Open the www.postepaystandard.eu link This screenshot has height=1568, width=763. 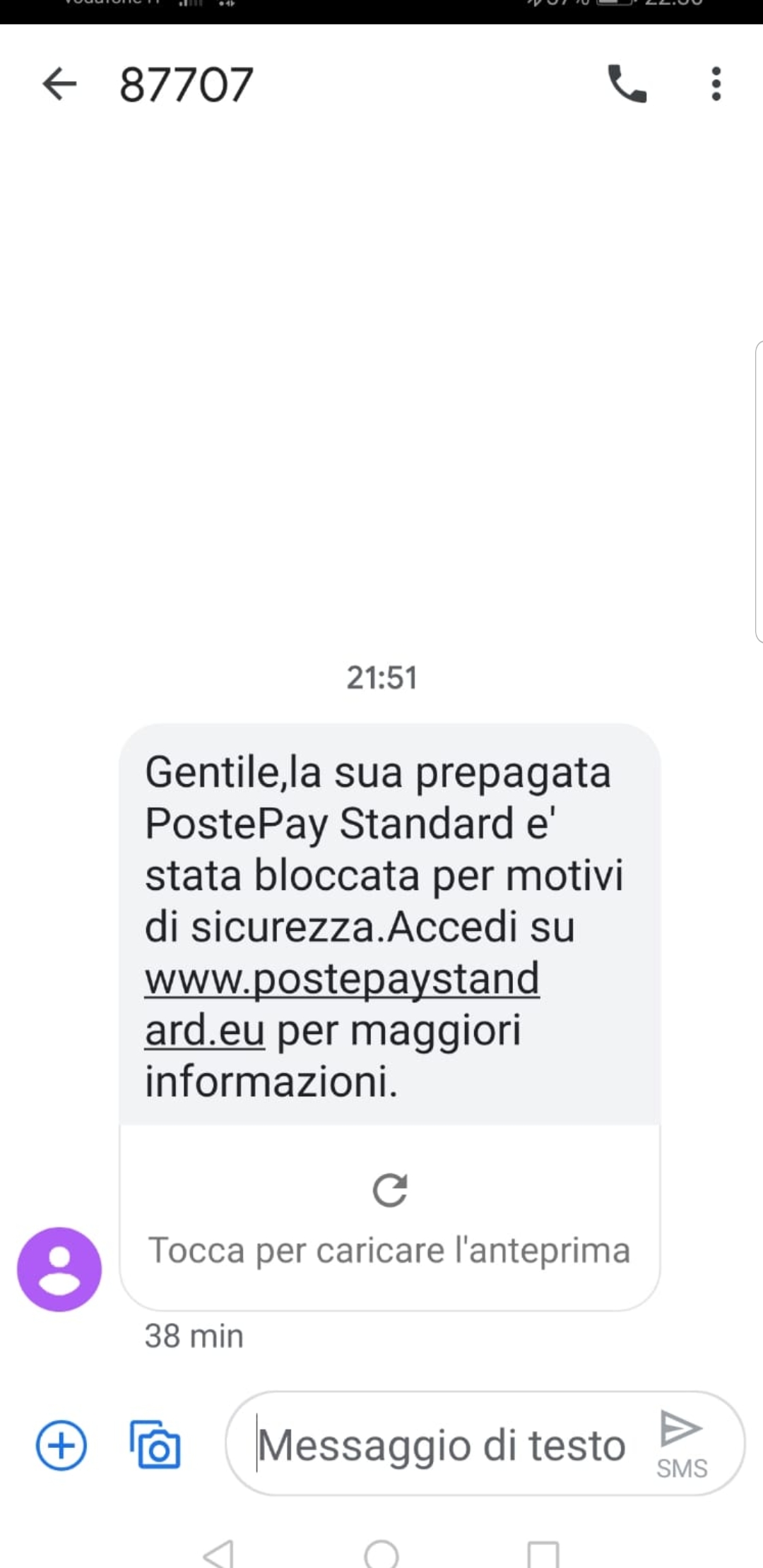[x=342, y=1004]
